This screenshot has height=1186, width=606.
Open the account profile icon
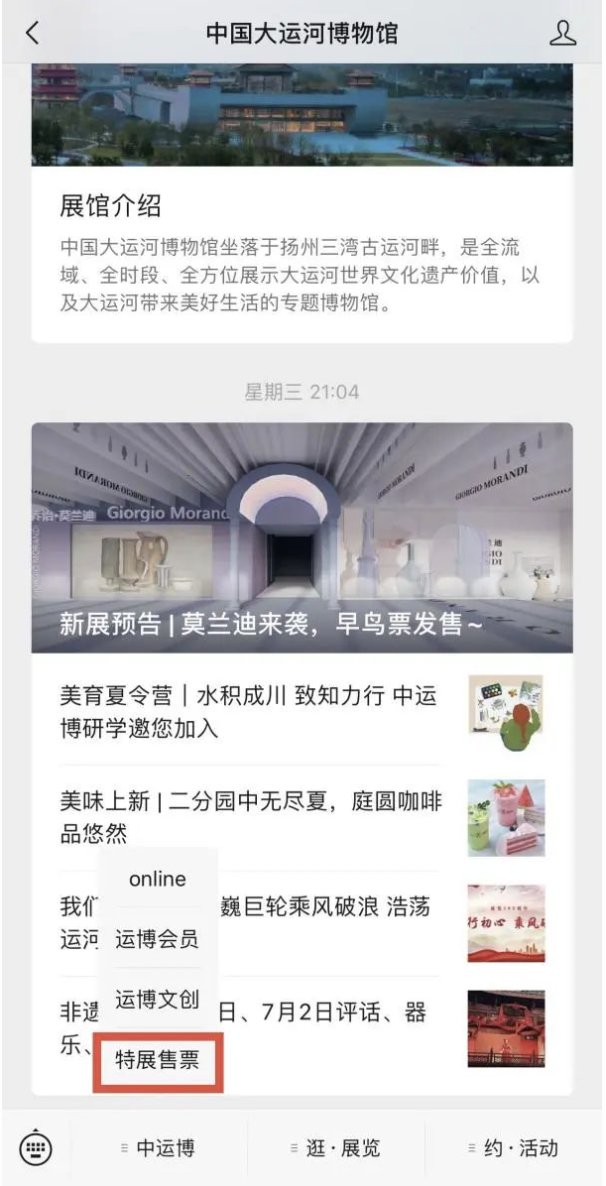click(563, 33)
